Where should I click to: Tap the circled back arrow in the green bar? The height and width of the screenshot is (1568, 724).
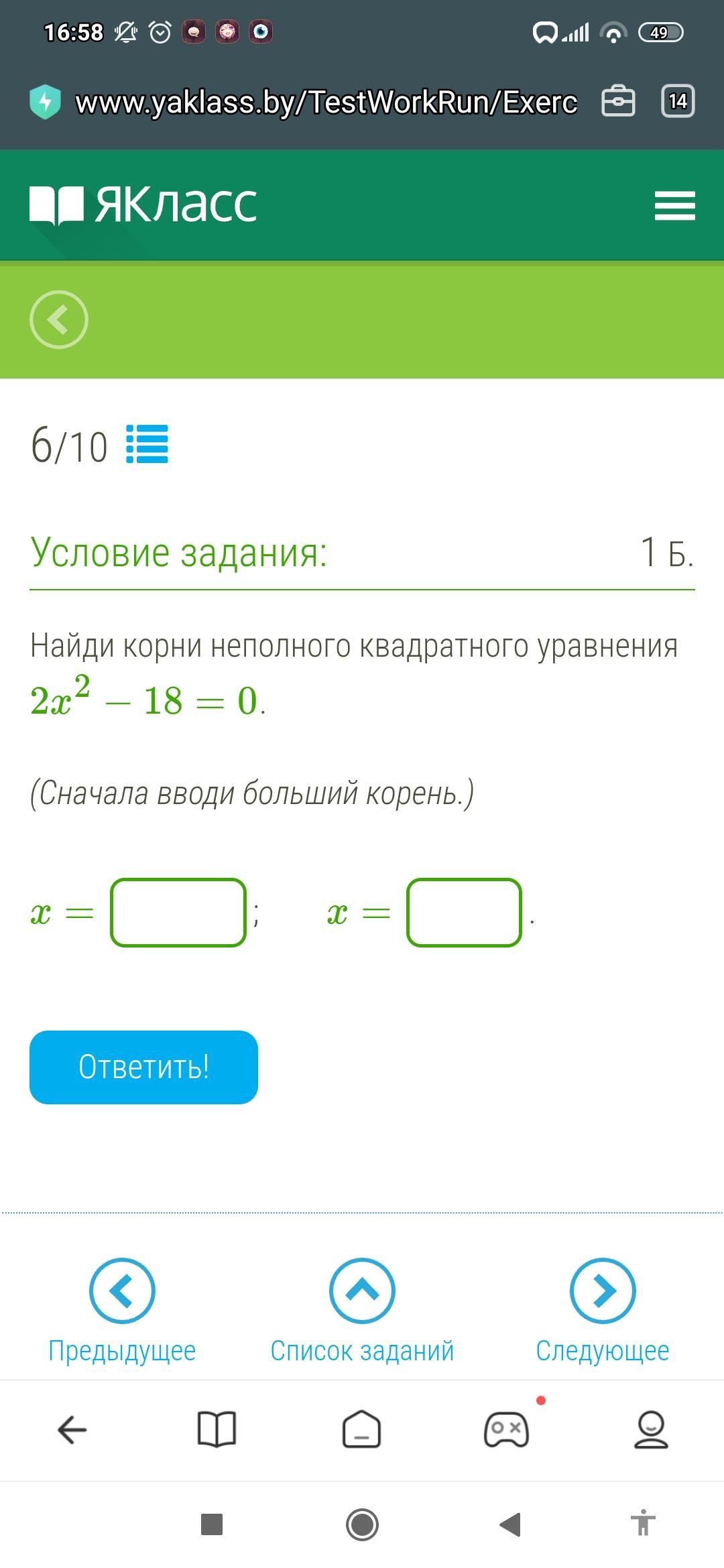click(x=59, y=320)
